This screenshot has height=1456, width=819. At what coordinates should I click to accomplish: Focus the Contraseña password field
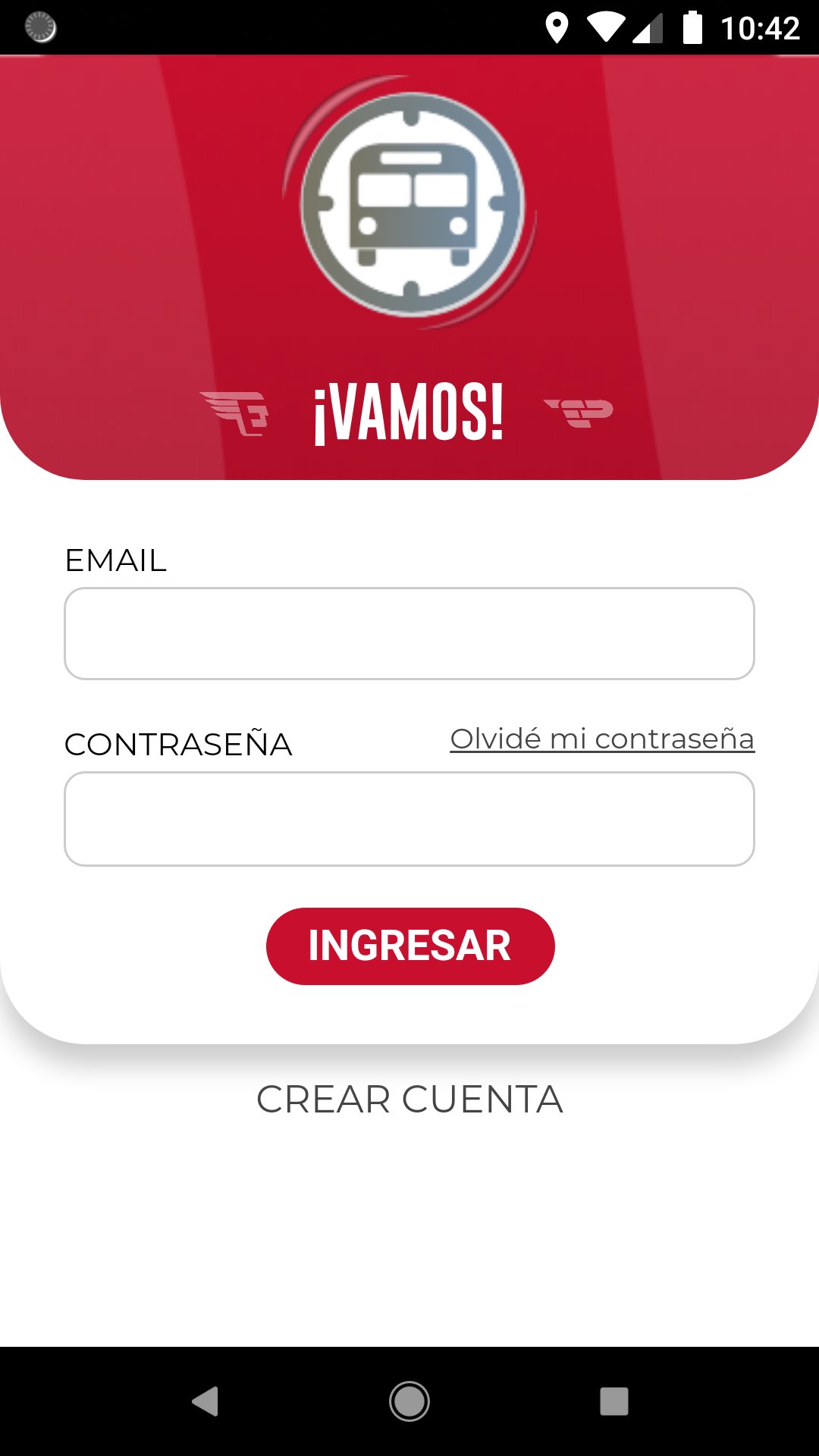coord(409,819)
